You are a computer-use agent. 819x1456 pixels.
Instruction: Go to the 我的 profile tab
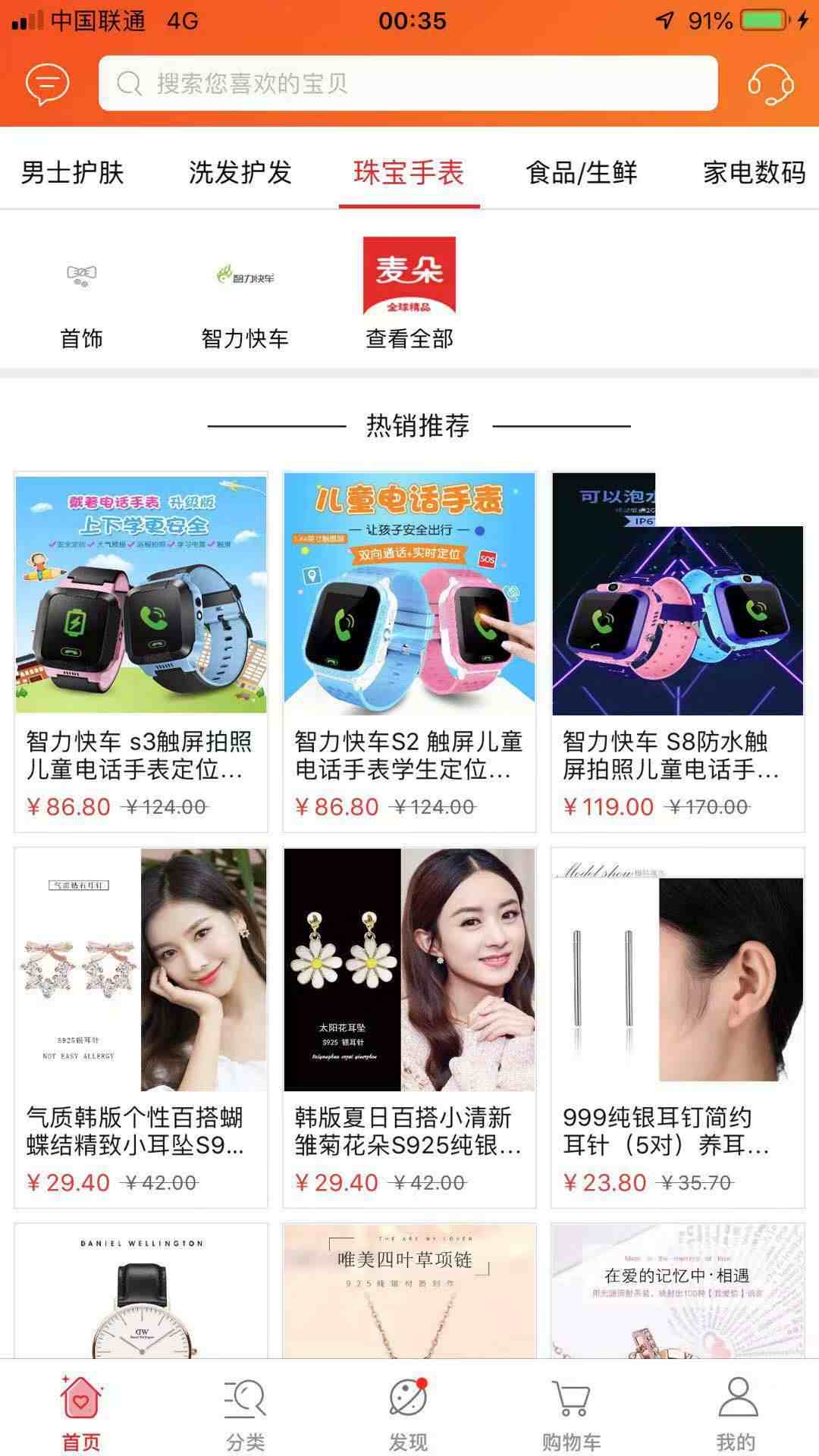[736, 1412]
